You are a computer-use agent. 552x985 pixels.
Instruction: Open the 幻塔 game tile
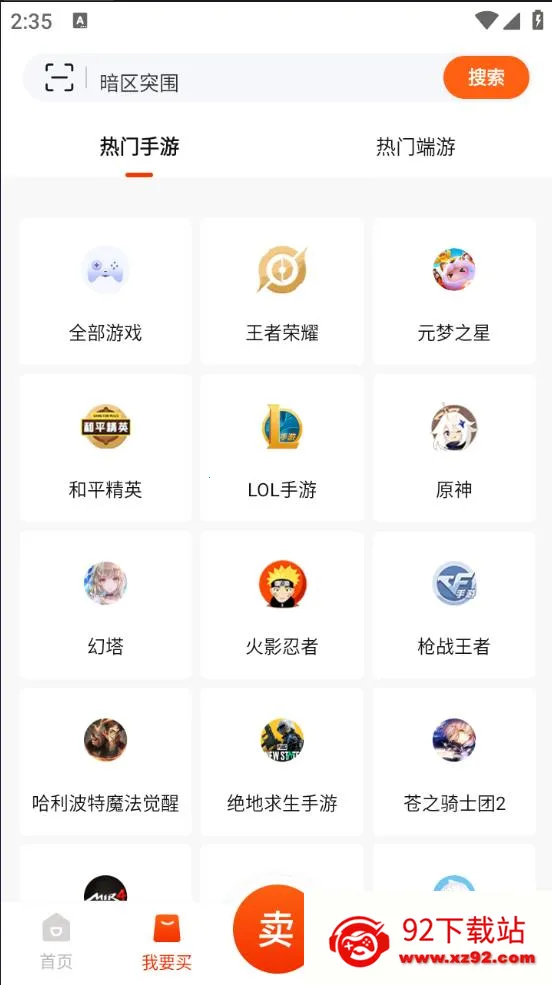tap(106, 604)
